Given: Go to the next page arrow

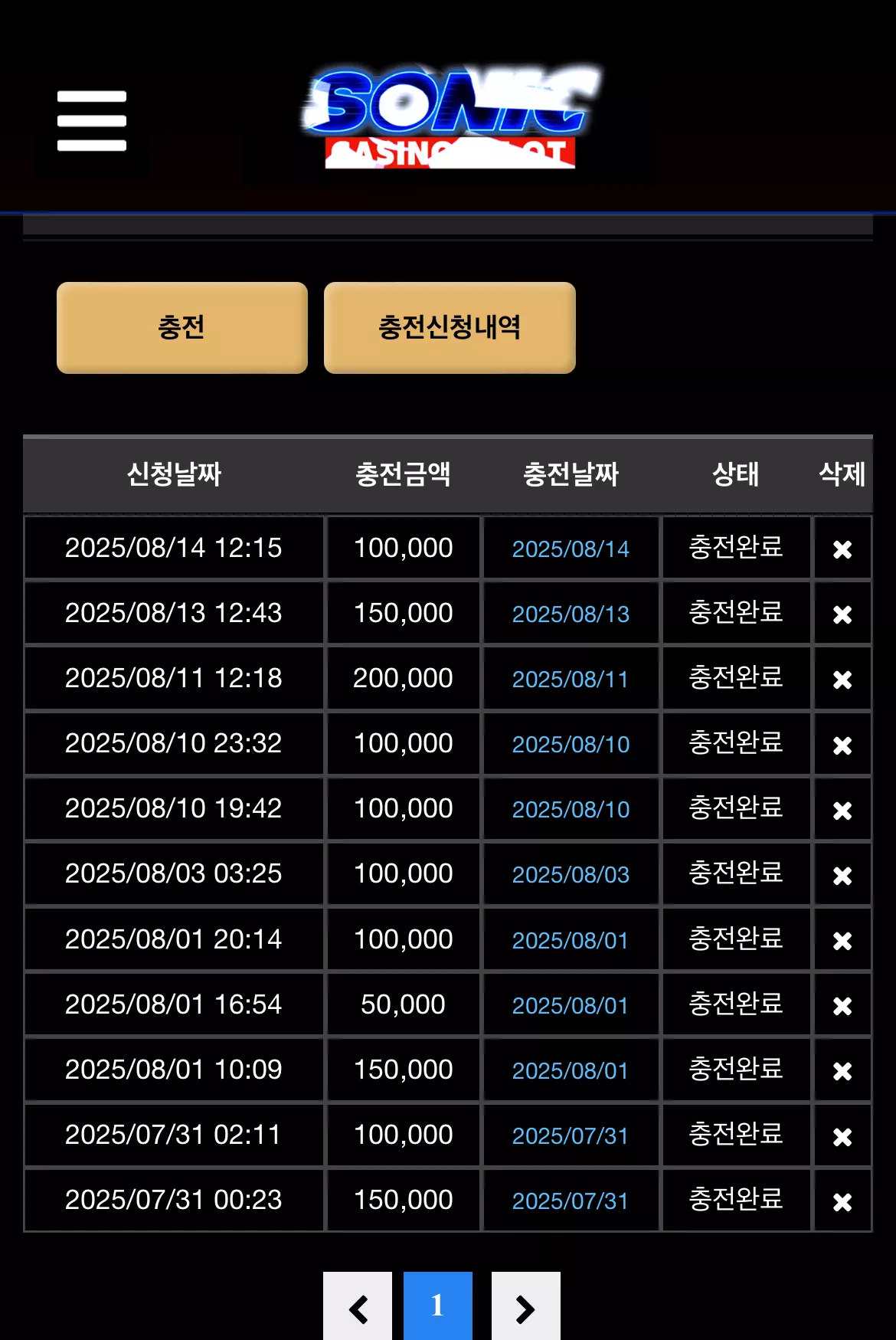Looking at the screenshot, I should [x=526, y=1306].
